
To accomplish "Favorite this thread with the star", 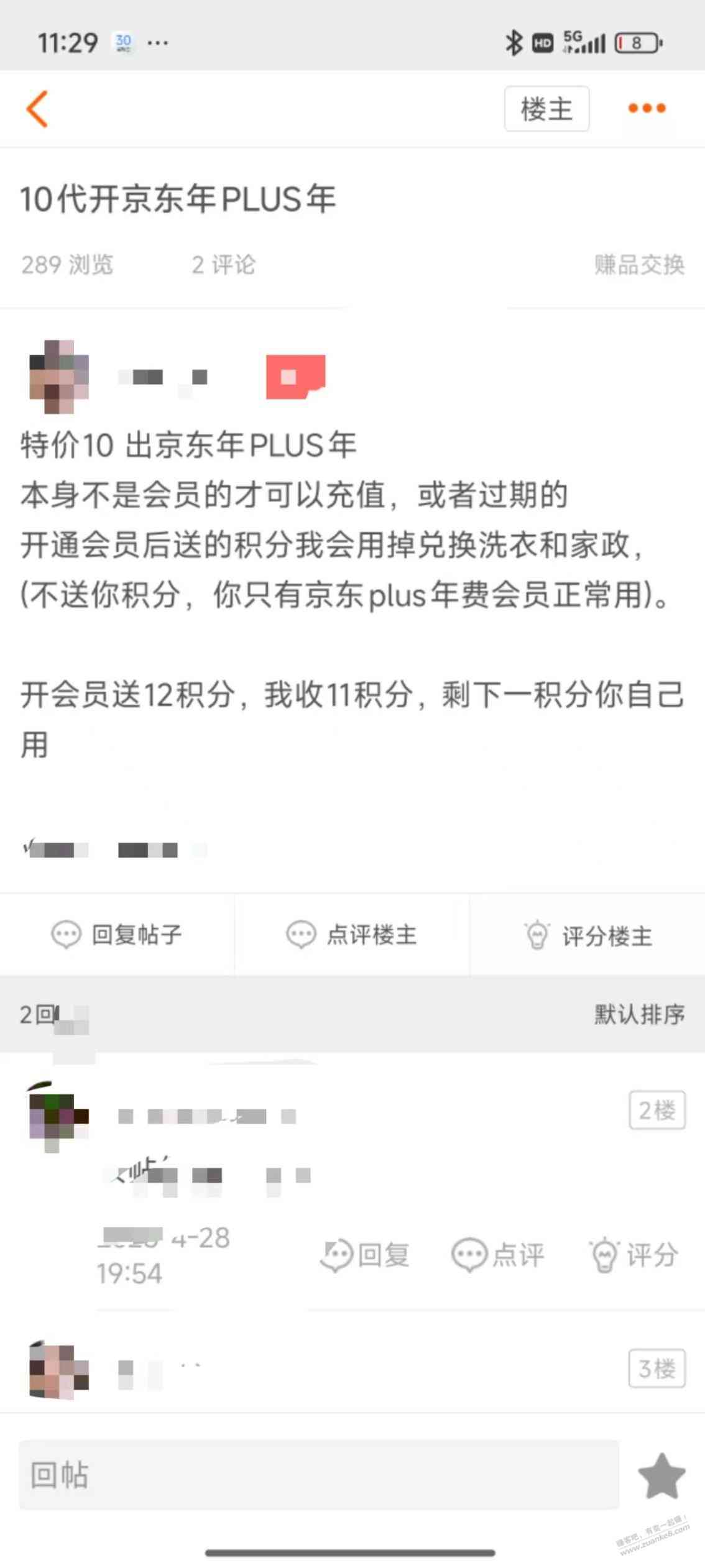I will [x=661, y=1475].
